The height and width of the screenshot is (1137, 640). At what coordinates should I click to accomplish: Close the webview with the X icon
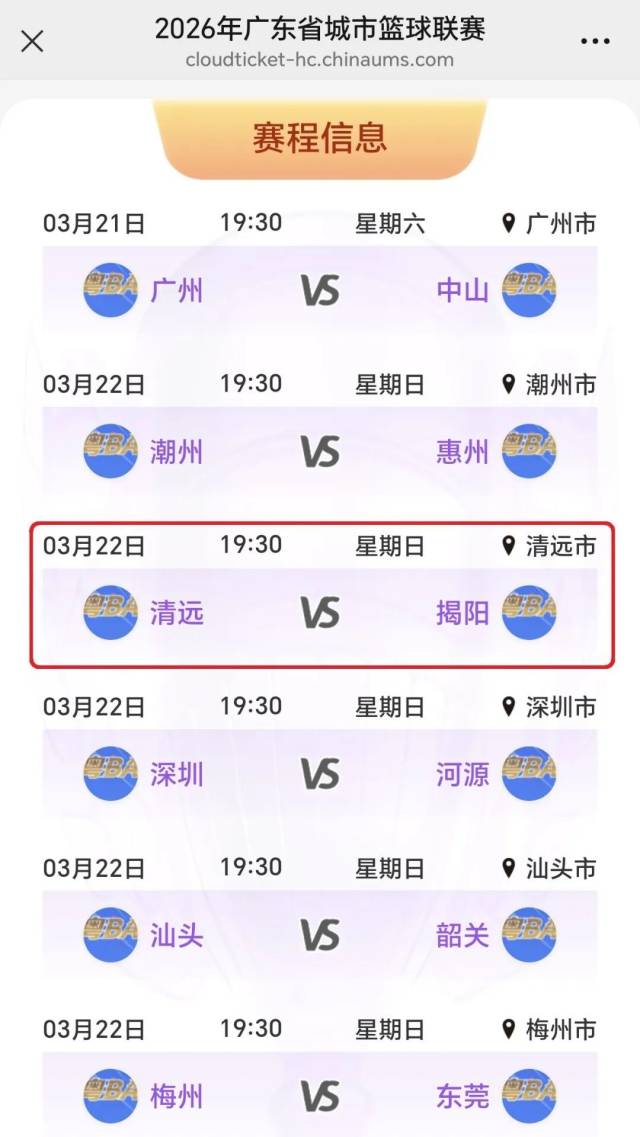[32, 41]
